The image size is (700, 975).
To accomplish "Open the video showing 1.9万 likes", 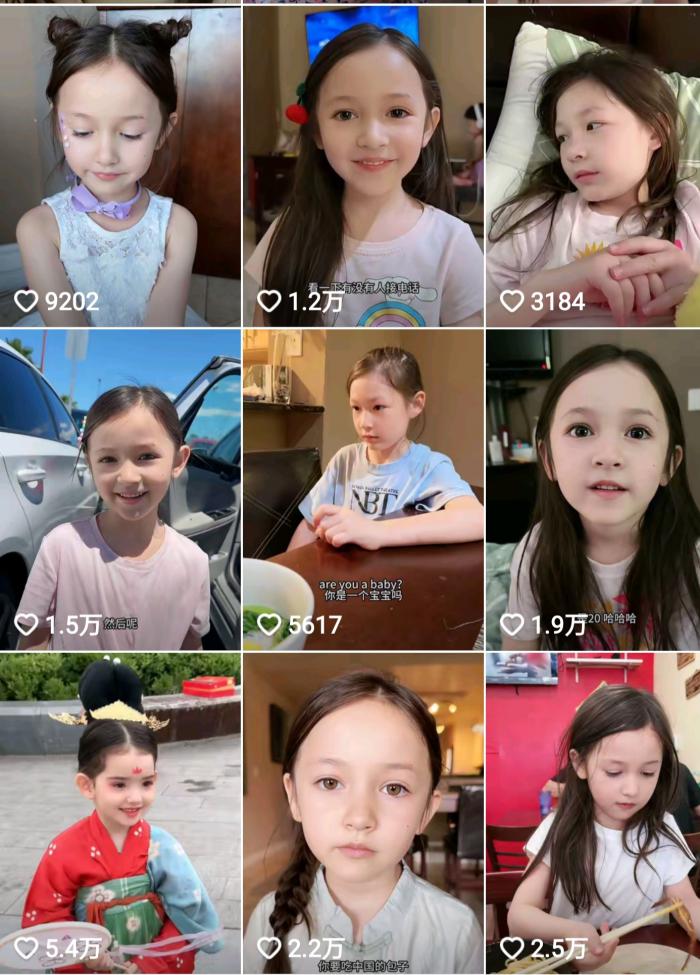I will click(593, 490).
